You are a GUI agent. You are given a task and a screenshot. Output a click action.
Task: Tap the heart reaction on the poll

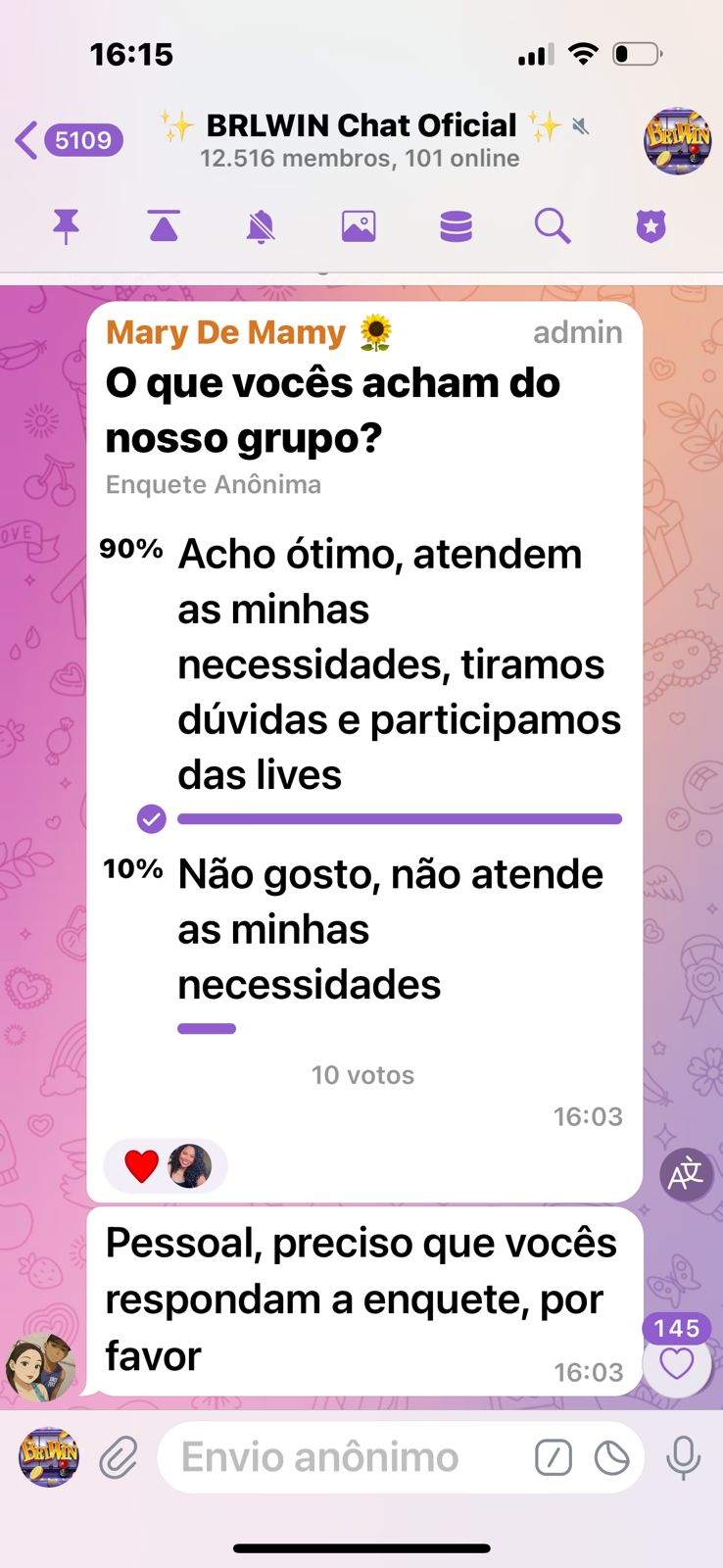tap(142, 1166)
